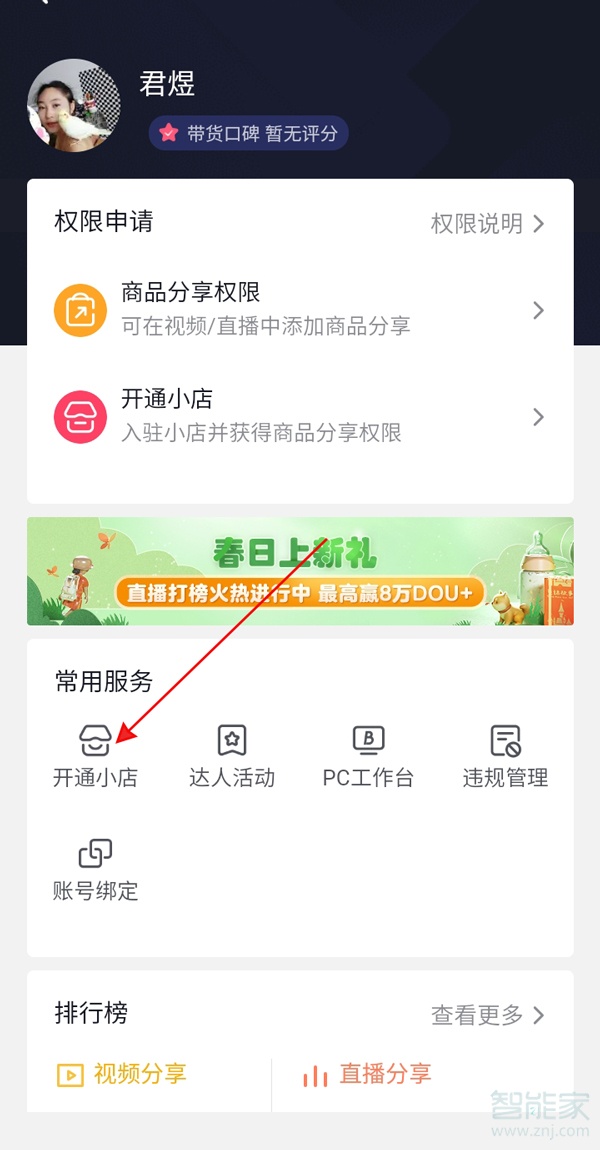Open 带货口碑 rating badge
Screen dimensions: 600x1150
(249, 133)
